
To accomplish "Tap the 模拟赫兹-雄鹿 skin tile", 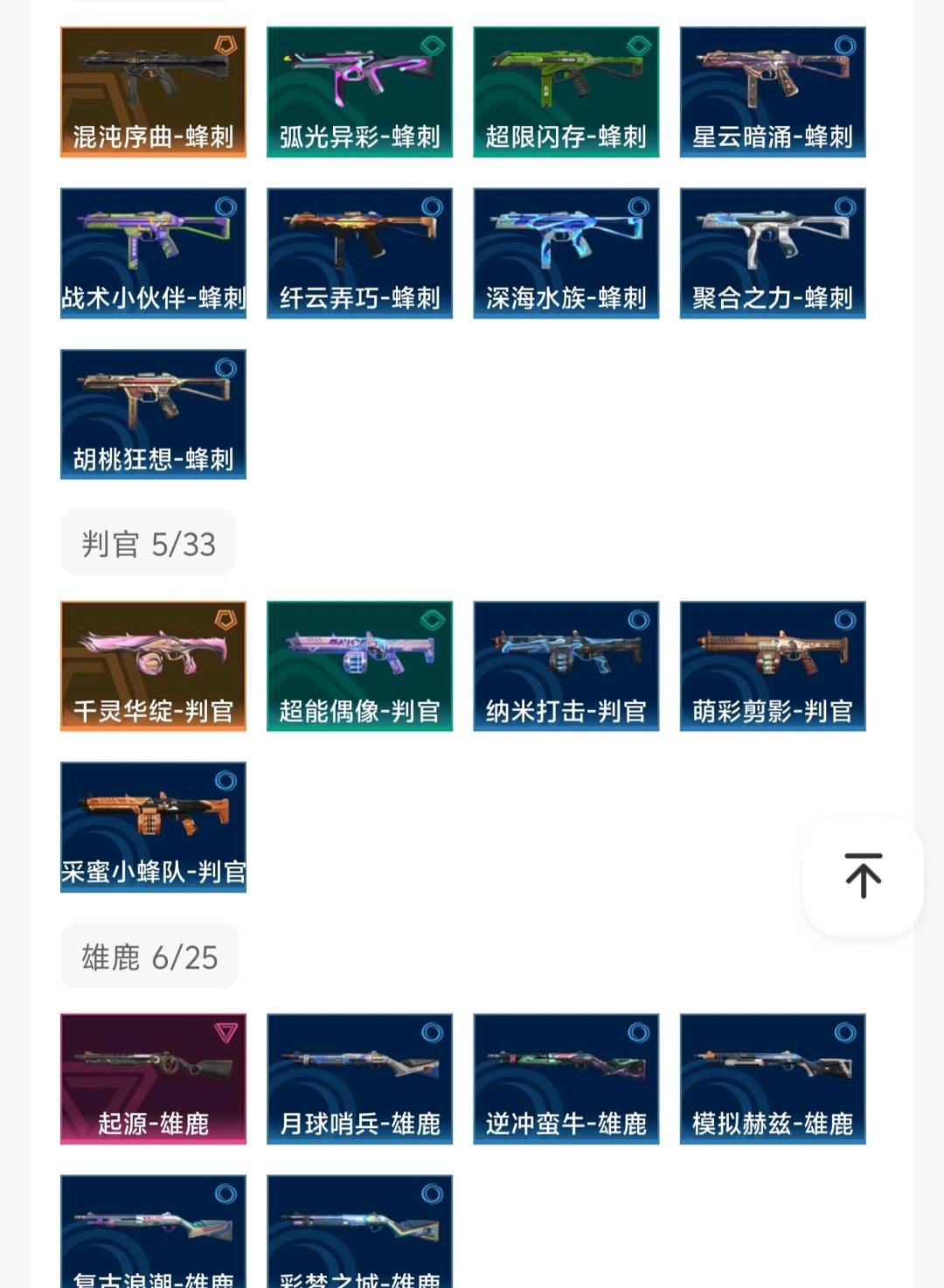I will point(772,1078).
